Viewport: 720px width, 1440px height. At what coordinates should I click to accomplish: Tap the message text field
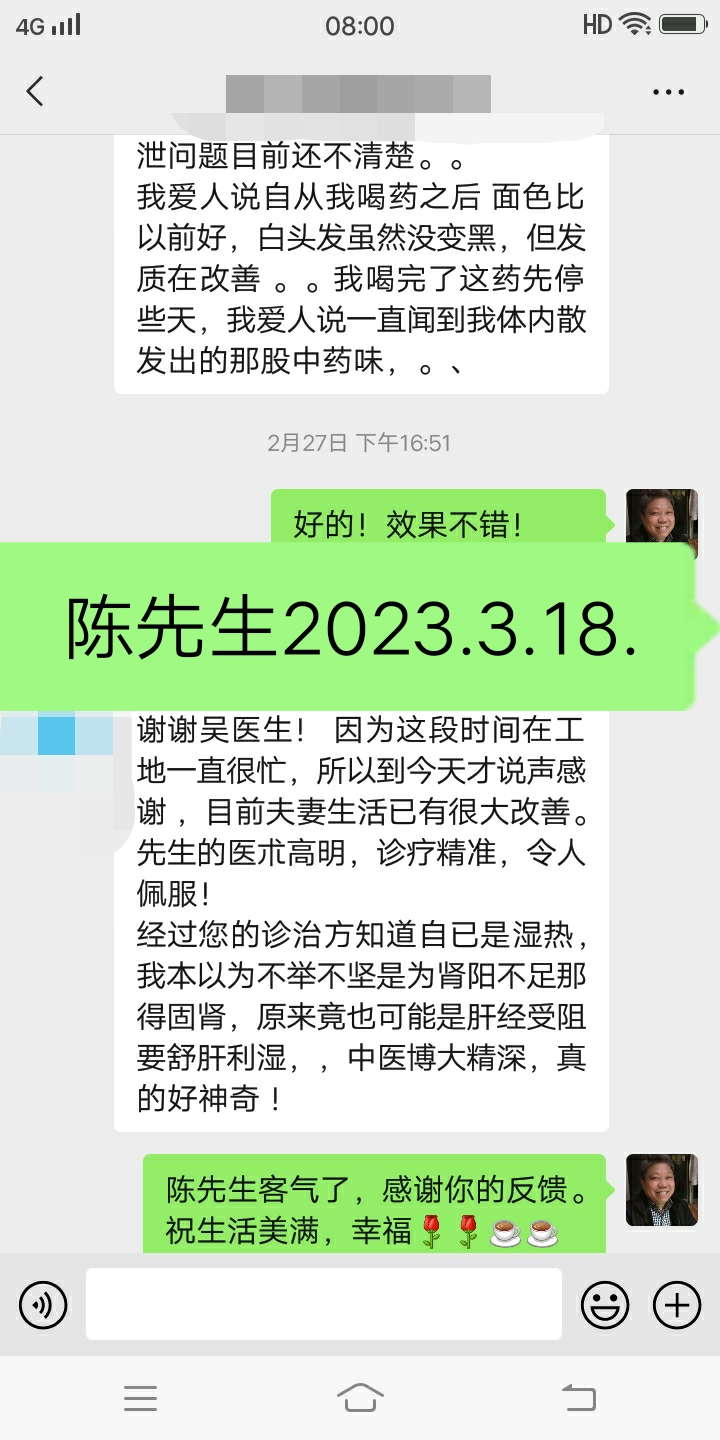click(x=323, y=1304)
